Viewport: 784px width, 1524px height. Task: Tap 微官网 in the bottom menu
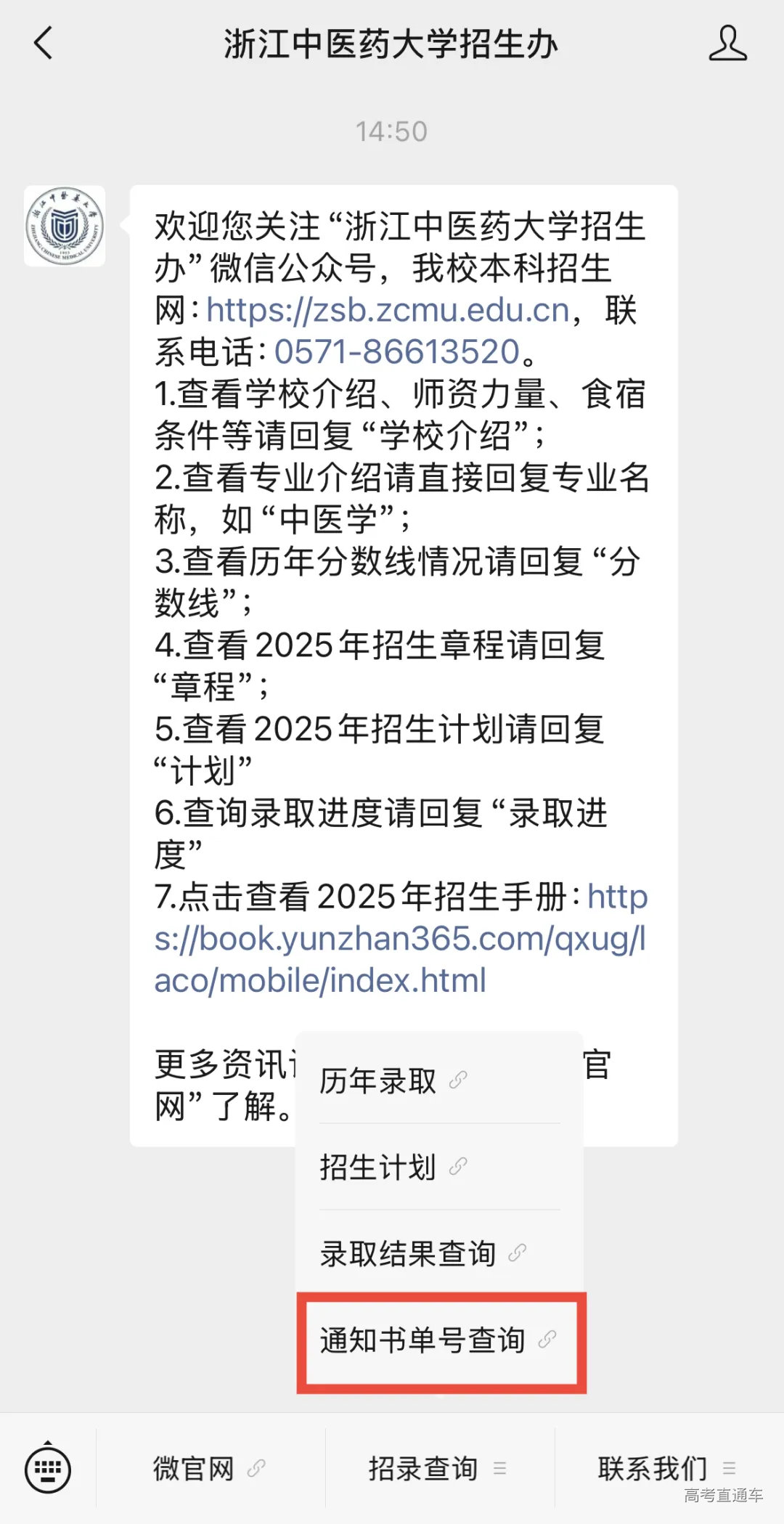click(192, 1469)
